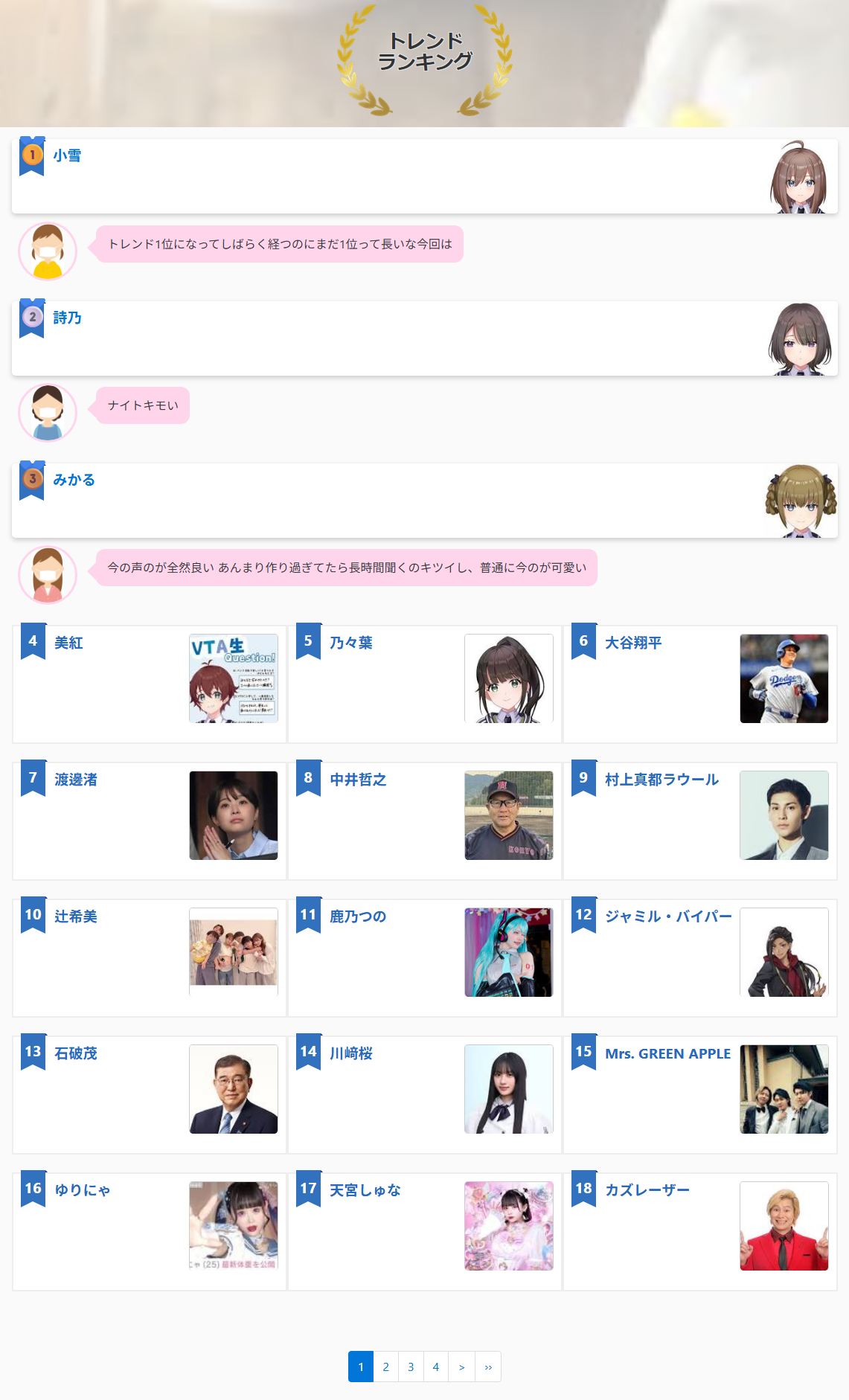The width and height of the screenshot is (849, 1400).
Task: Open the 乃々葉 ranking card
Action: coord(425,684)
